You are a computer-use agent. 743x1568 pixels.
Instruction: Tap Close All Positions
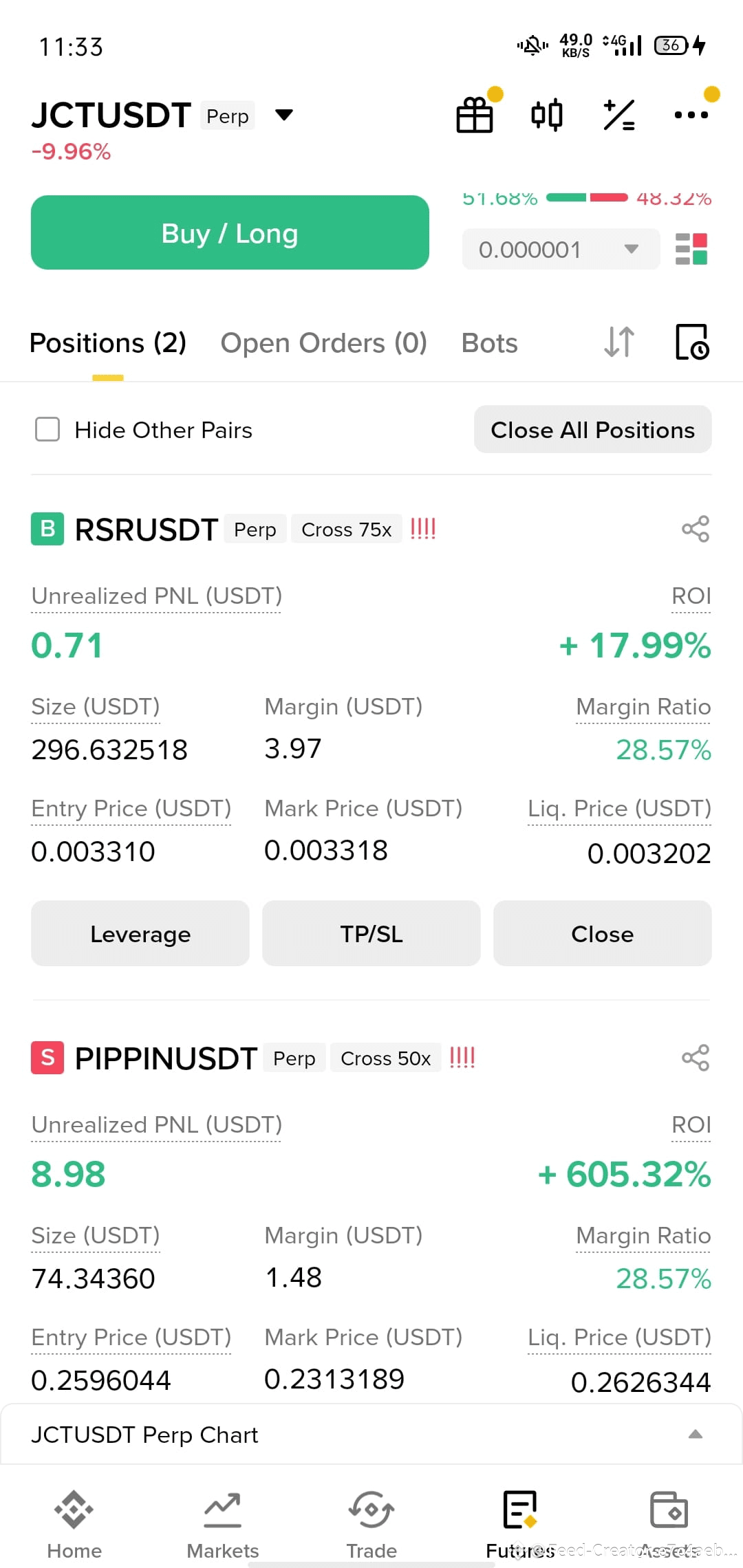coord(592,429)
